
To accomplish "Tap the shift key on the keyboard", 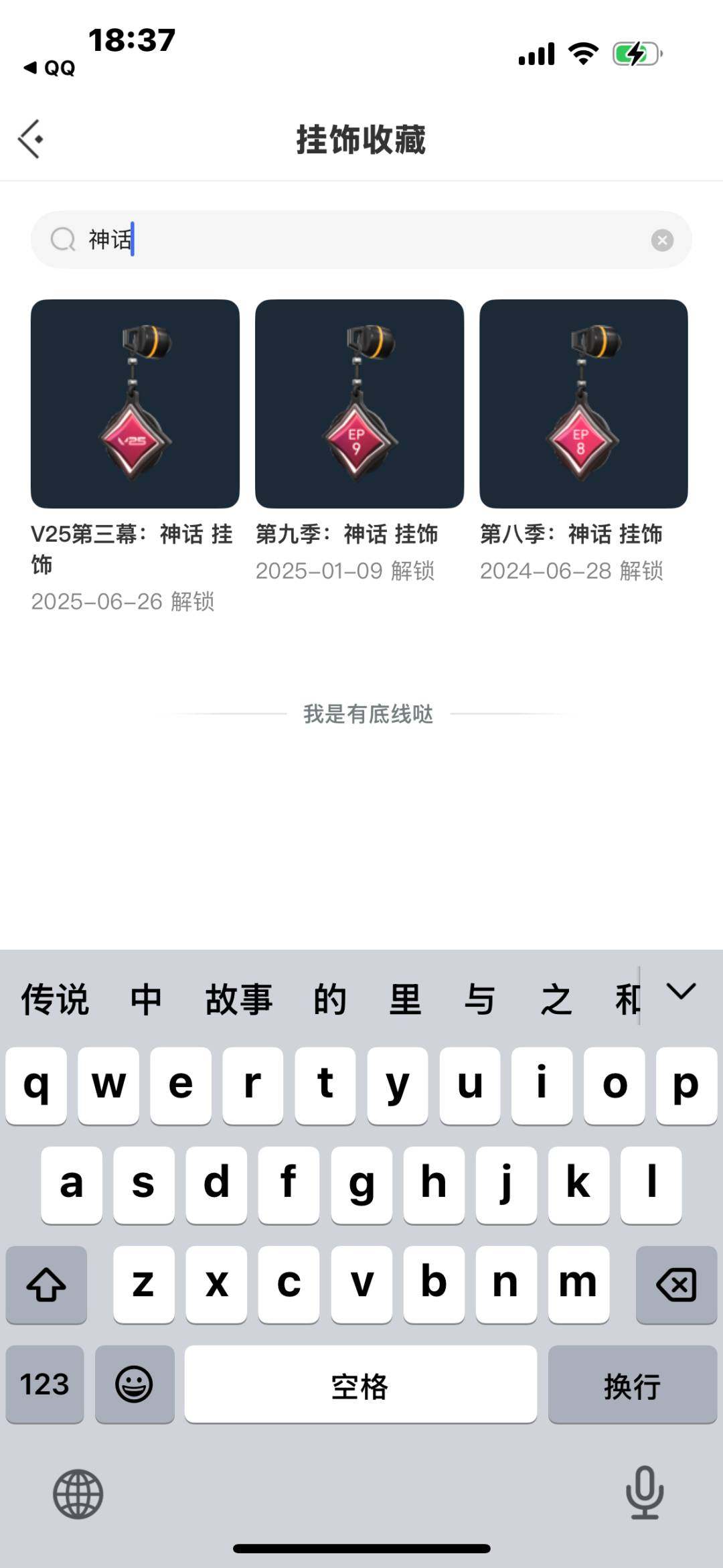I will point(46,1284).
